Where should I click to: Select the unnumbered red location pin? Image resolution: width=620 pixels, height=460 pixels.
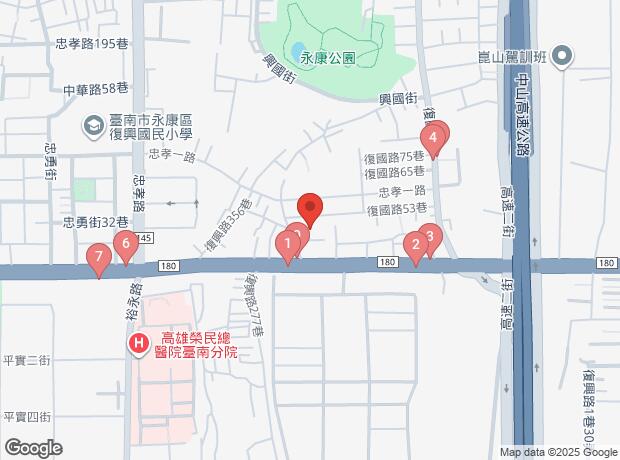(310, 209)
